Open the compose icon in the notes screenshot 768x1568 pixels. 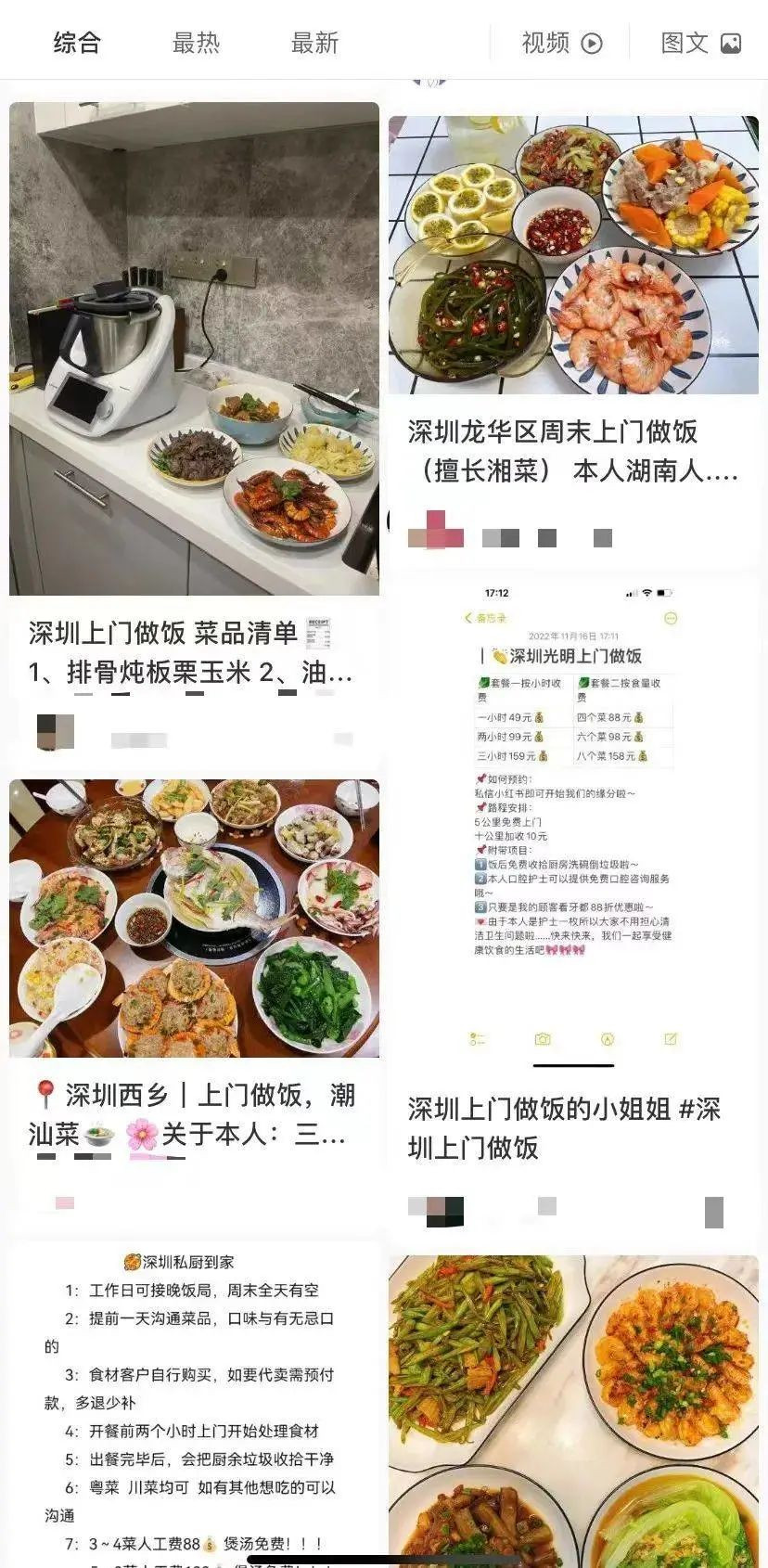pos(671,1039)
